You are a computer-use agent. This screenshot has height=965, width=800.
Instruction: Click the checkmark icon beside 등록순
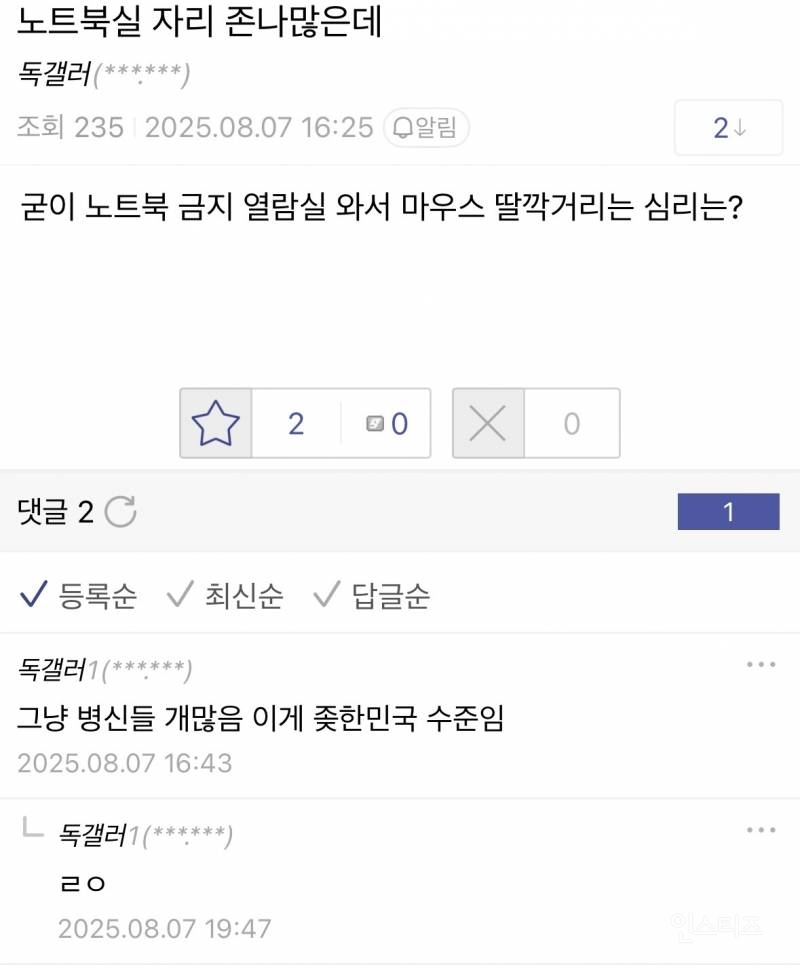(31, 596)
